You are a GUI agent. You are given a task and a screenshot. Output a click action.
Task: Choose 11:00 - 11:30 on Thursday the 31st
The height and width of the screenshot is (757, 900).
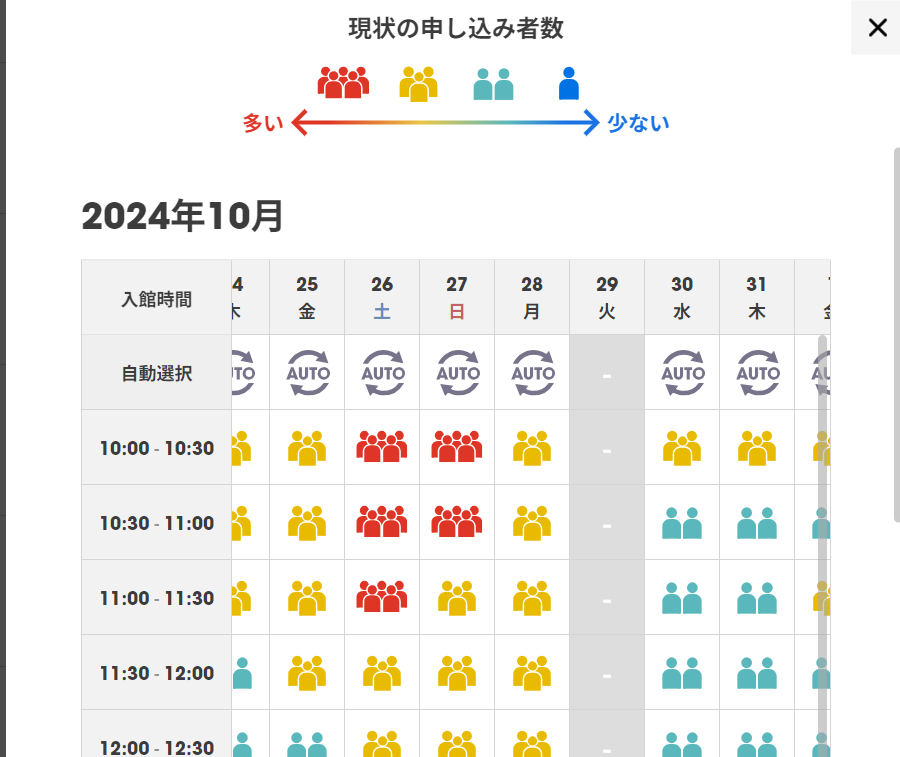(x=757, y=597)
